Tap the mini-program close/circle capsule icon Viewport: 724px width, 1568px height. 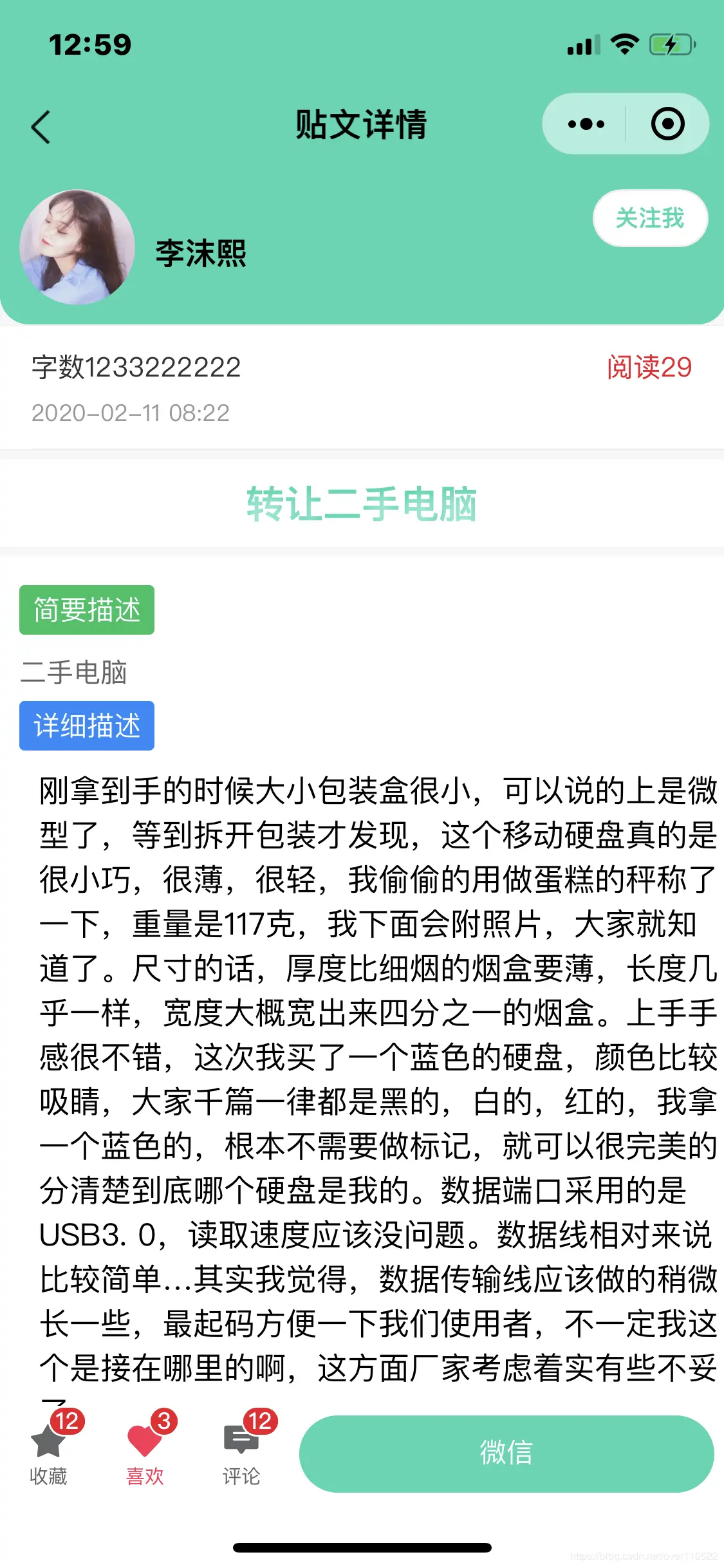[x=667, y=124]
